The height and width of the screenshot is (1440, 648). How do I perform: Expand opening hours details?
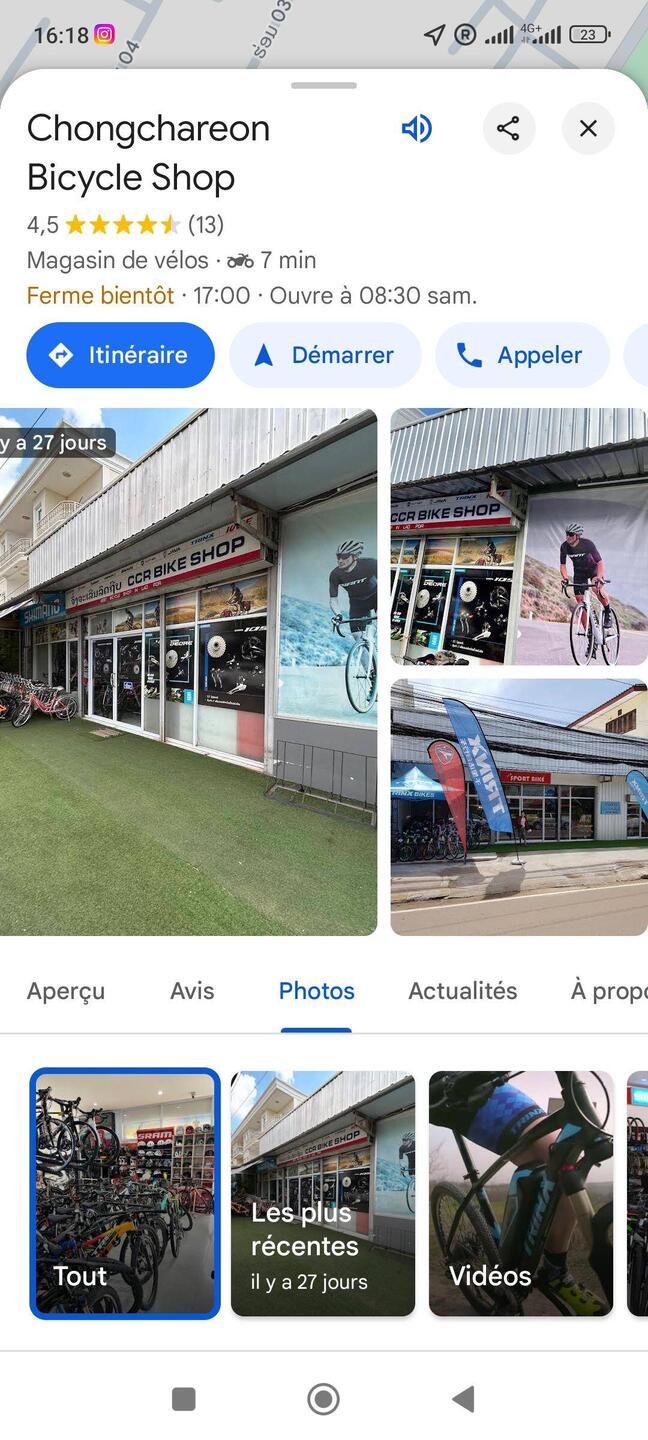coord(250,296)
